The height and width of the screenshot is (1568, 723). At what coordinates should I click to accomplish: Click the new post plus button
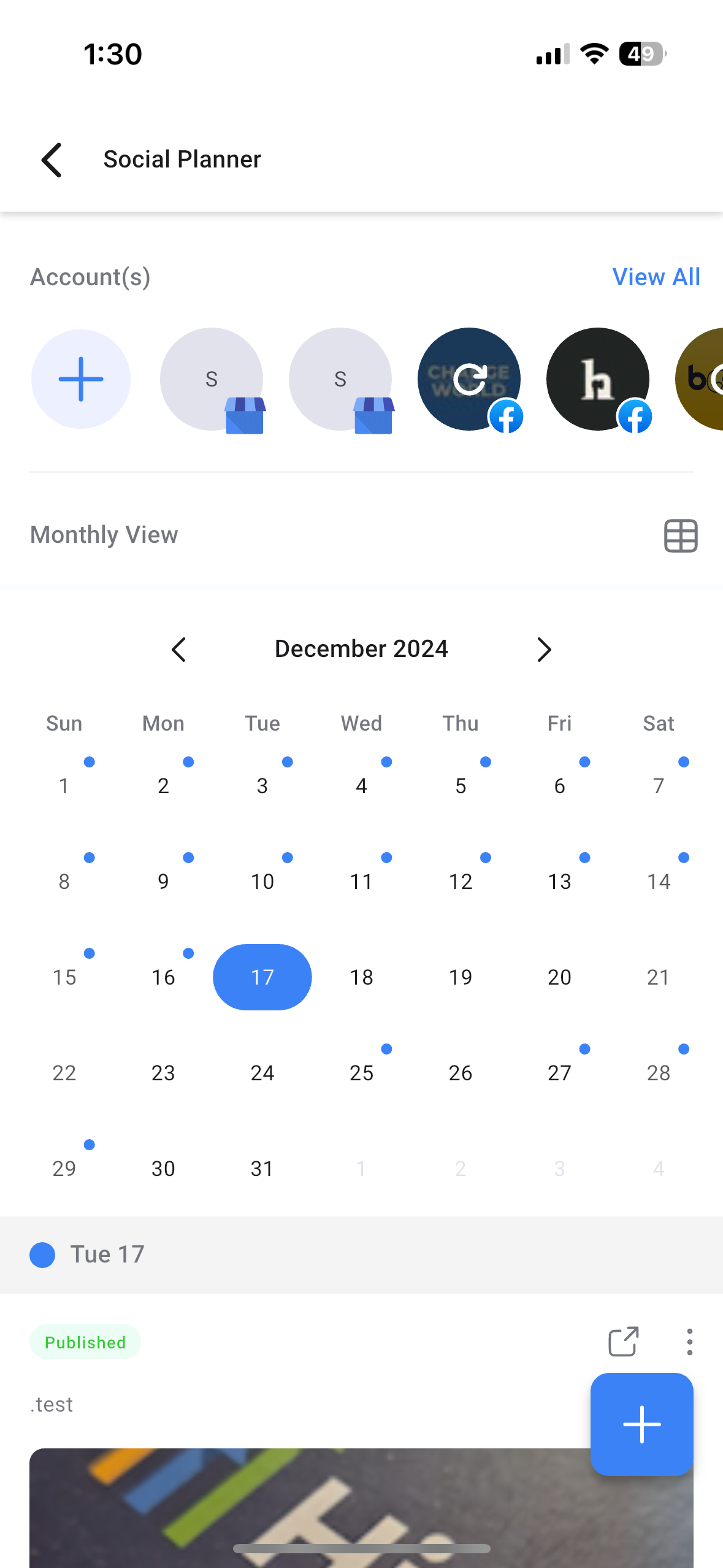pyautogui.click(x=641, y=1423)
